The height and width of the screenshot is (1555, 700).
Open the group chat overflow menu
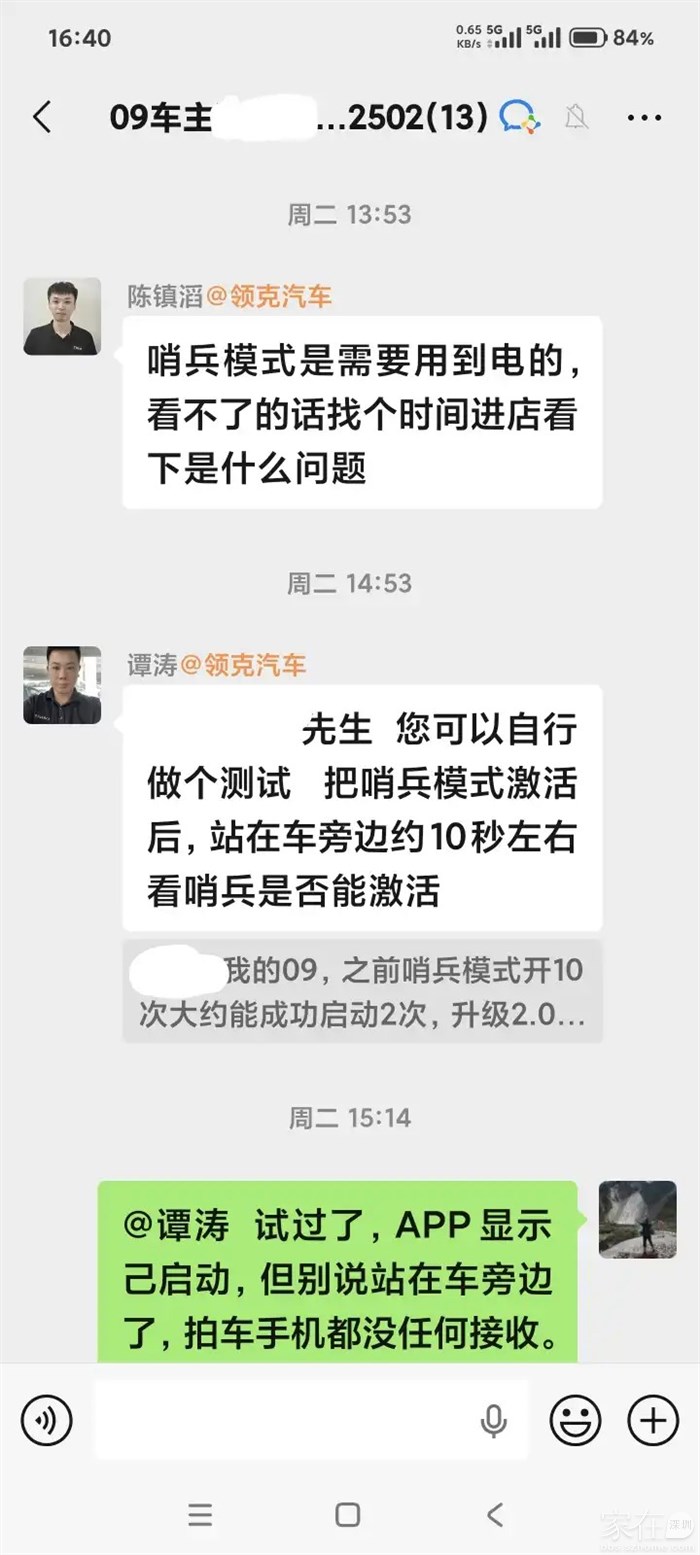[x=644, y=118]
